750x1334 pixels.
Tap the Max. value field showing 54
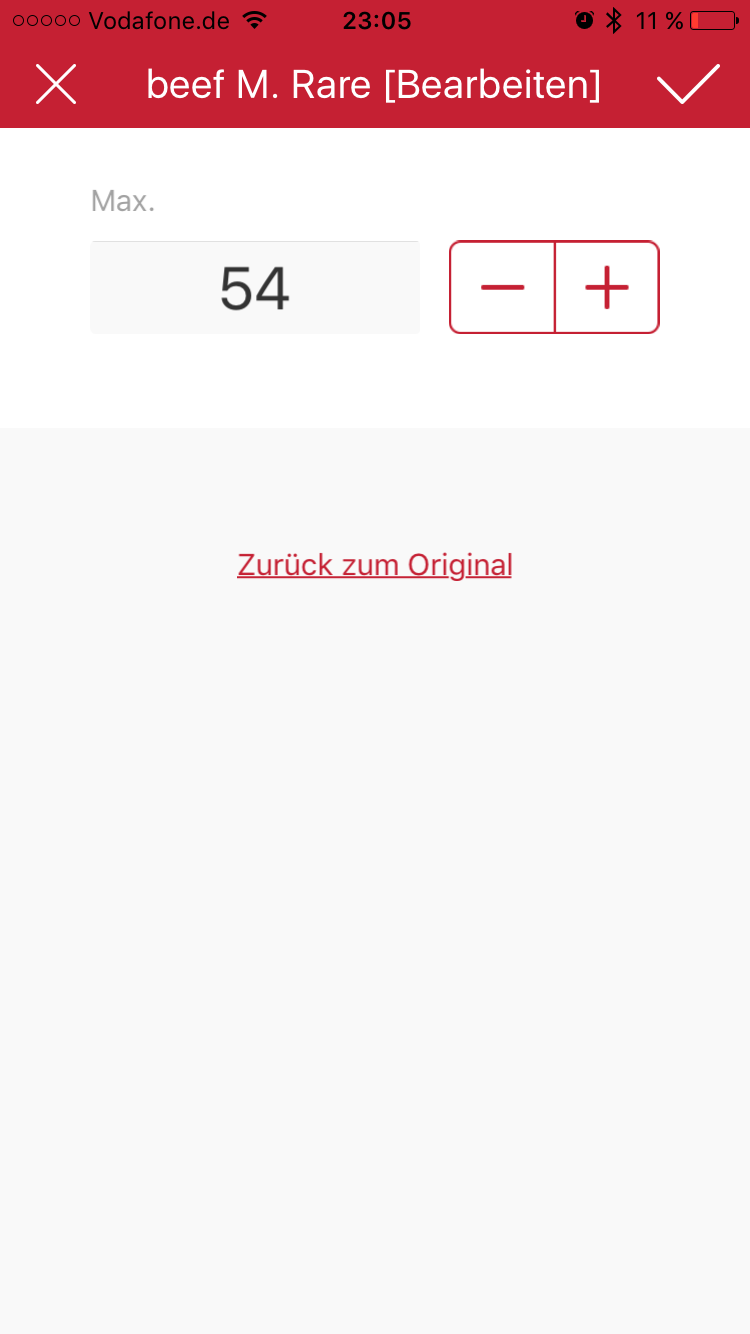[x=255, y=287]
